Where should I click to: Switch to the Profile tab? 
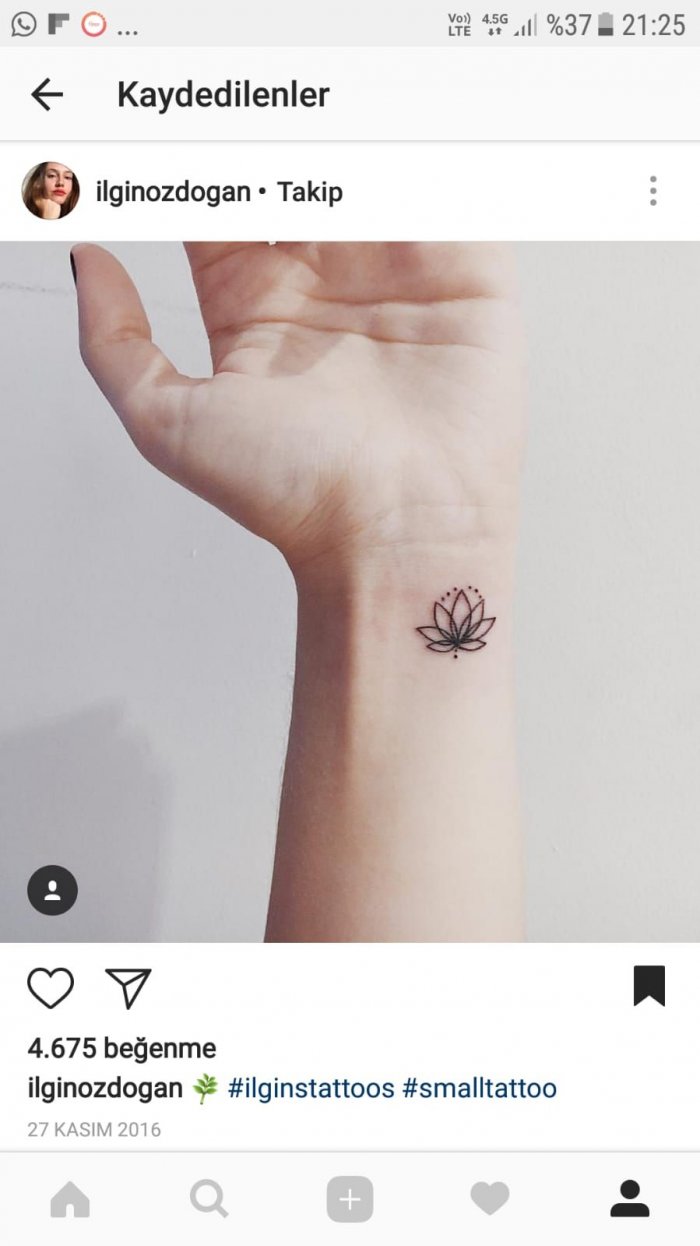[x=630, y=1199]
